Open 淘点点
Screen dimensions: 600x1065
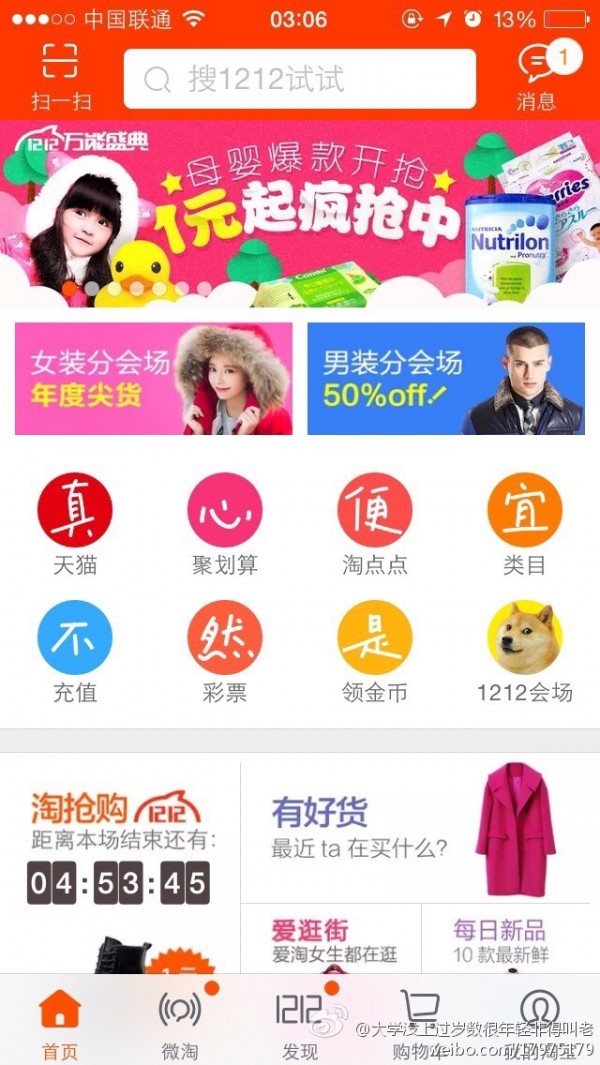(375, 523)
